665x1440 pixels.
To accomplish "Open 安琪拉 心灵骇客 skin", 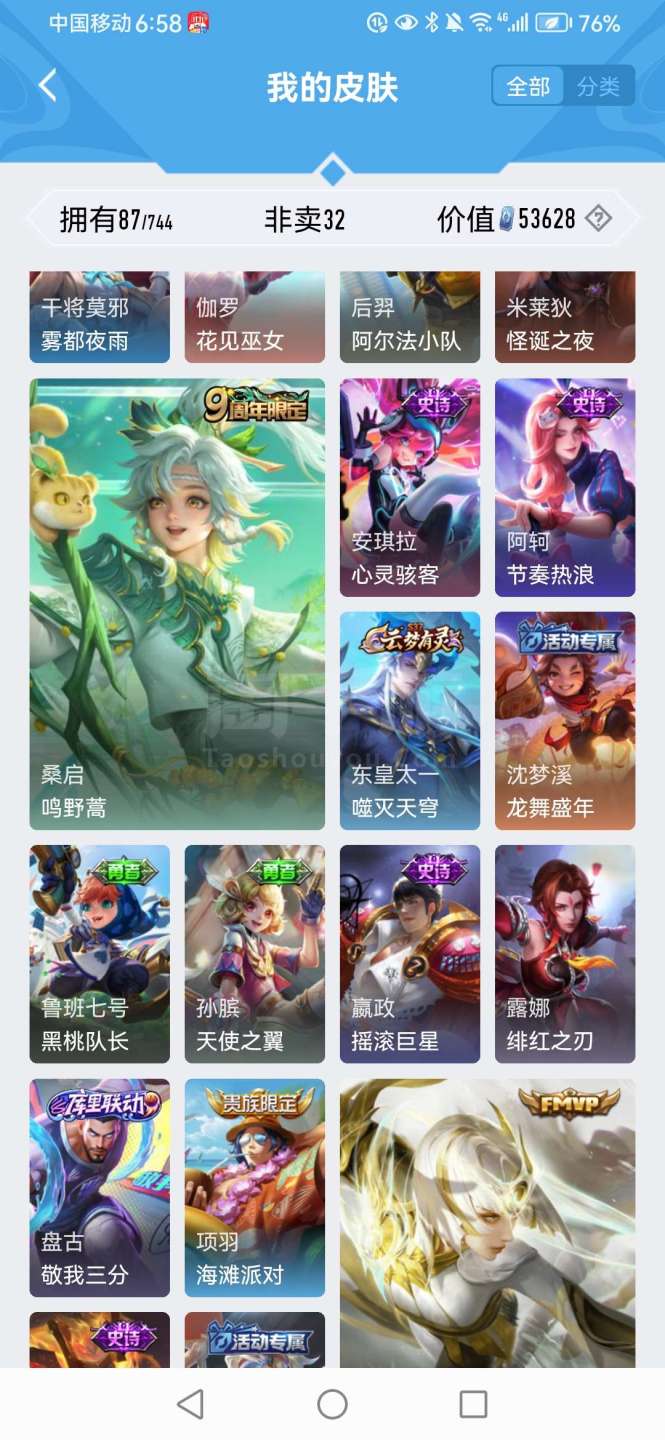I will 410,487.
